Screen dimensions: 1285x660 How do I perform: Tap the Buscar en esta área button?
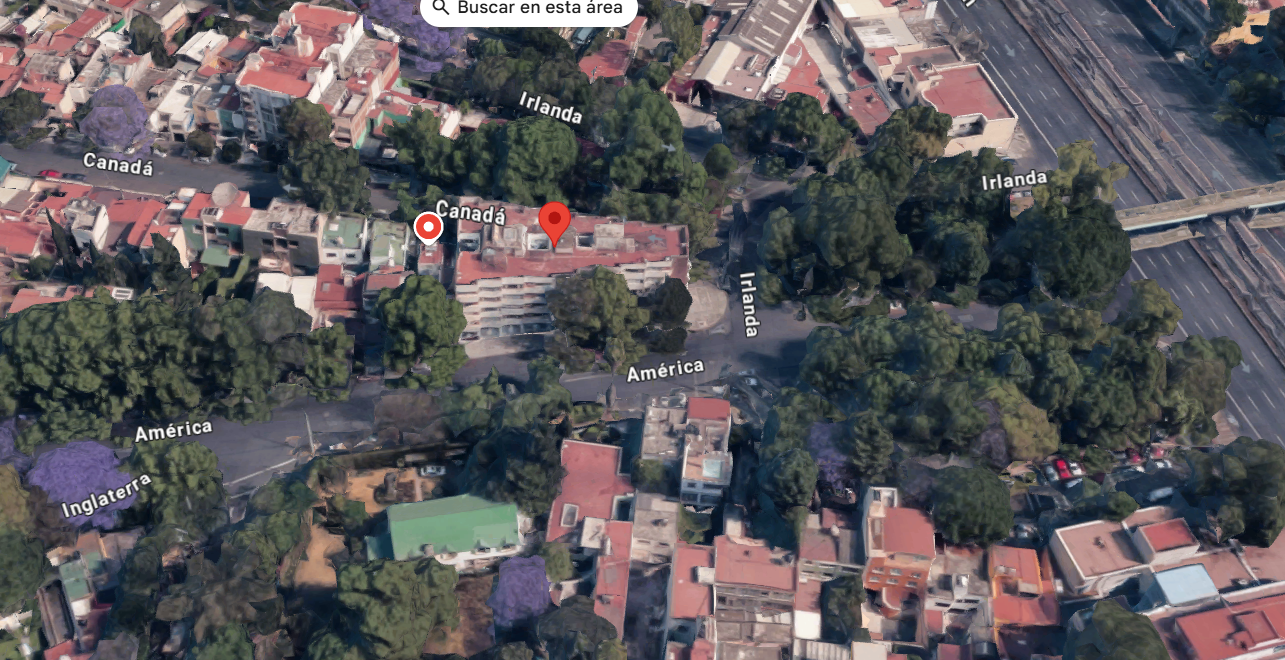[528, 8]
